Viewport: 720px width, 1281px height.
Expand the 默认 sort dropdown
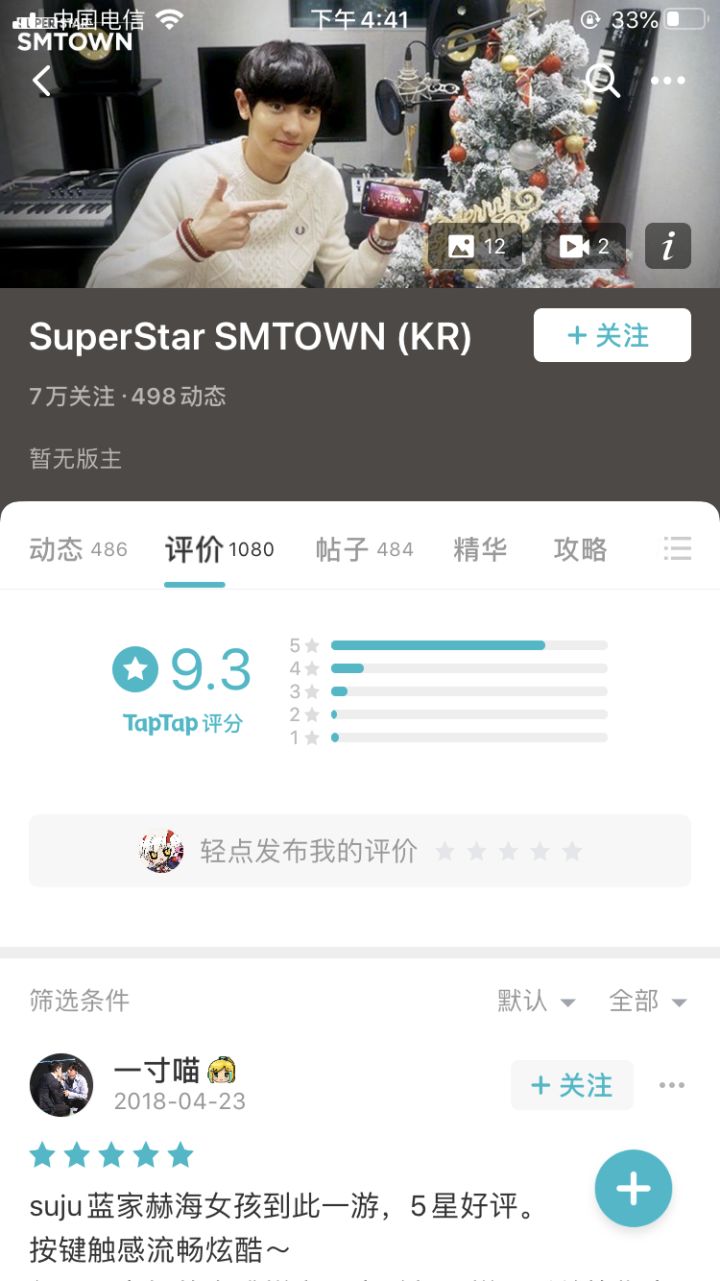point(537,1001)
